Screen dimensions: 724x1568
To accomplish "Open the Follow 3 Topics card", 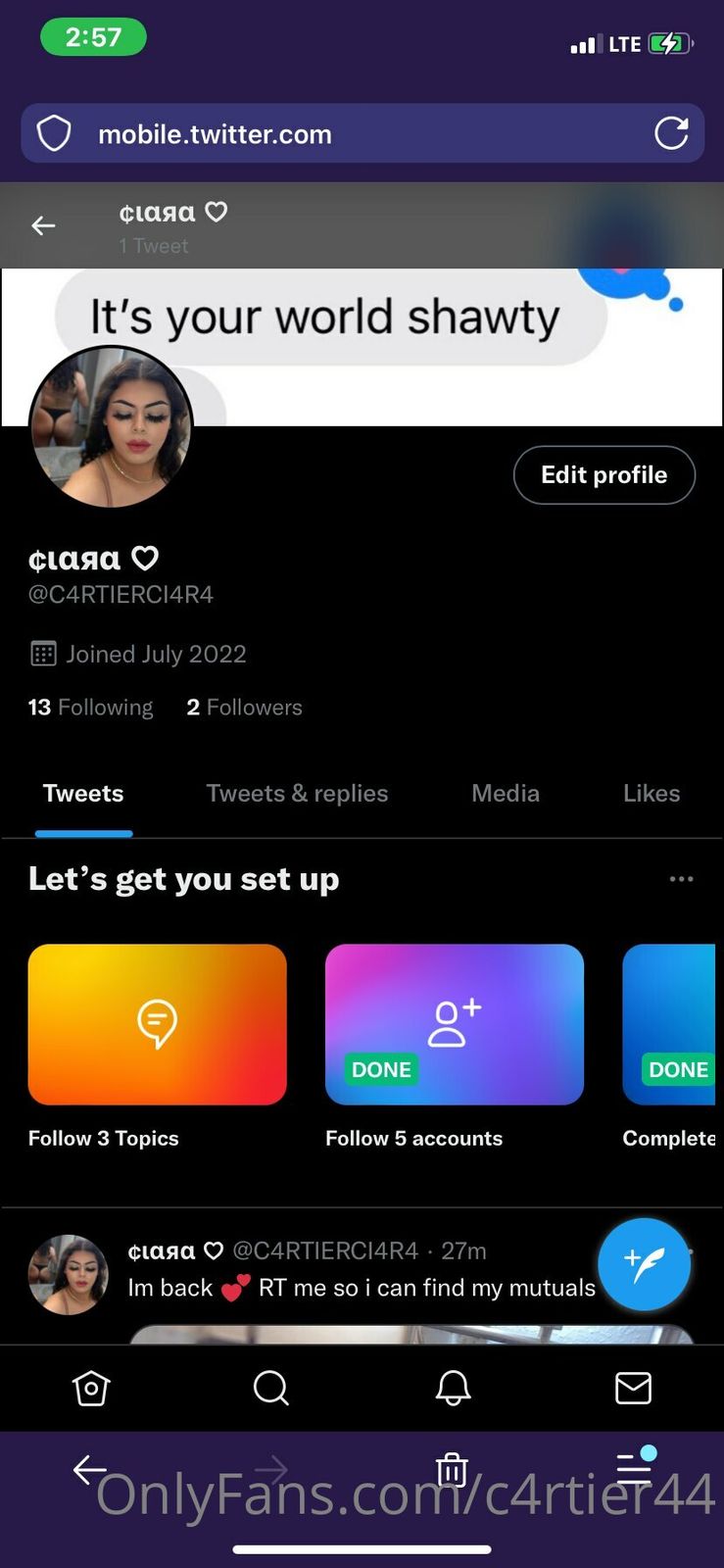I will 157,1025.
